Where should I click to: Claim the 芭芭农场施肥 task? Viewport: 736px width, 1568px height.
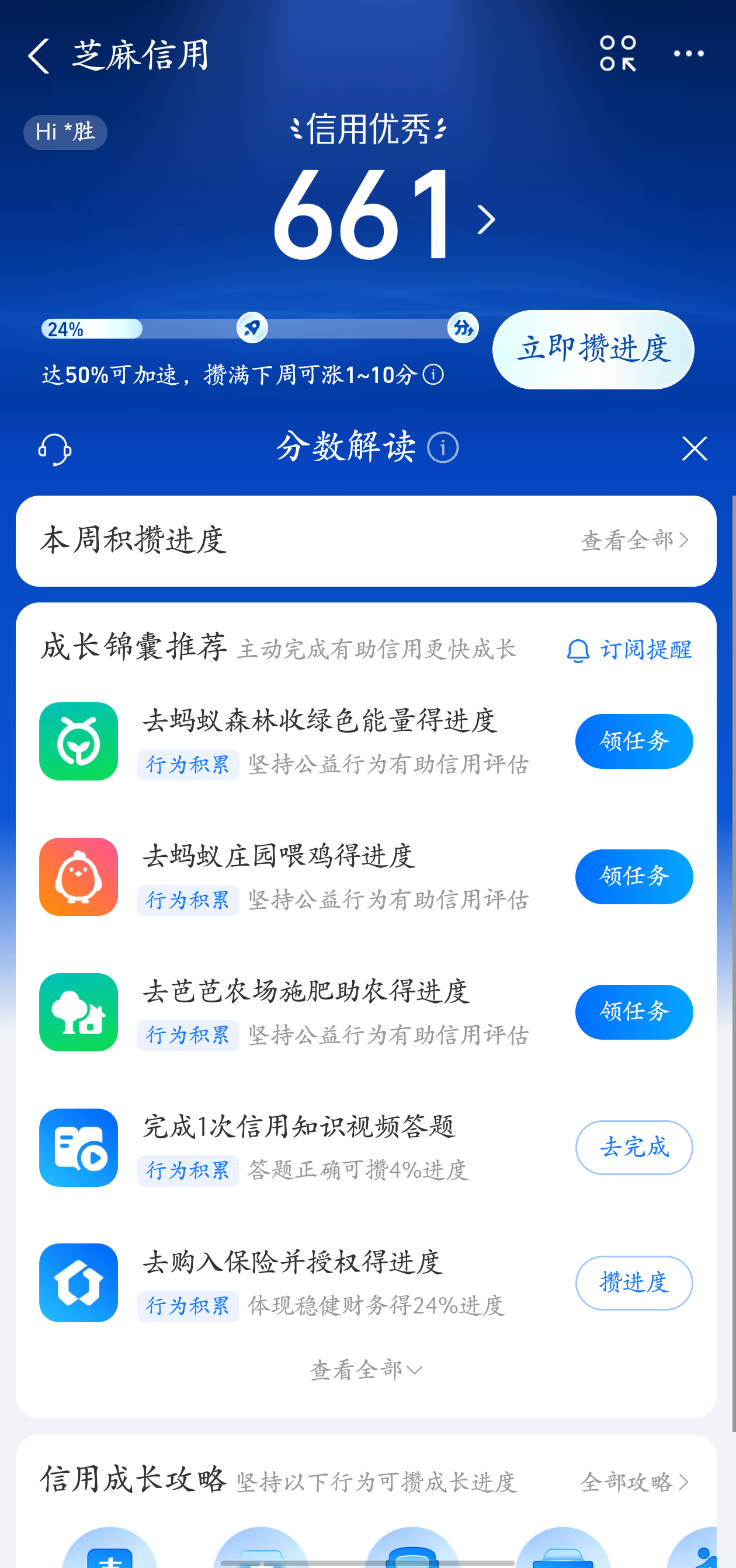[633, 1012]
